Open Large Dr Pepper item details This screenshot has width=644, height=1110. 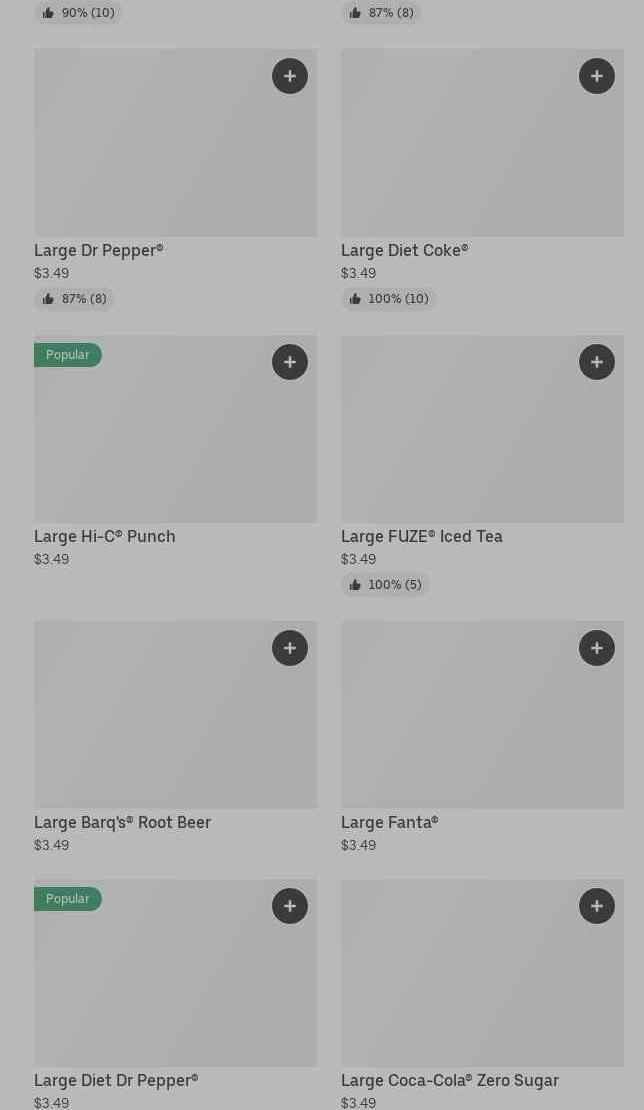click(x=176, y=180)
